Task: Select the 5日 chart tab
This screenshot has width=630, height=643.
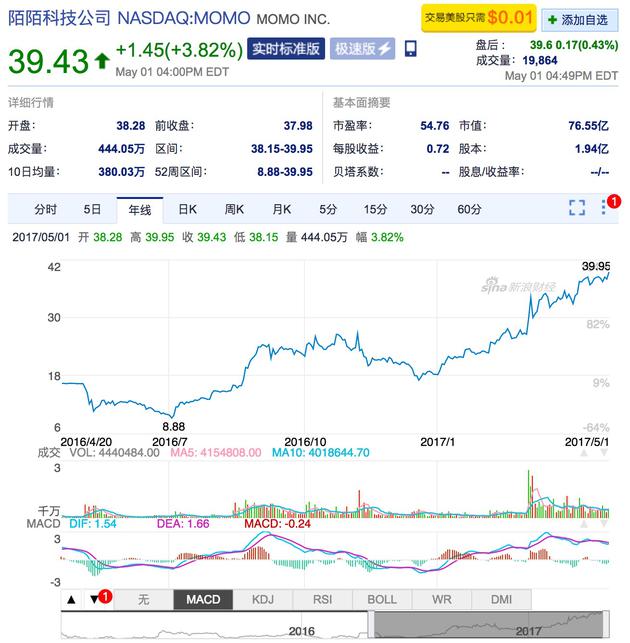Action: pos(92,209)
